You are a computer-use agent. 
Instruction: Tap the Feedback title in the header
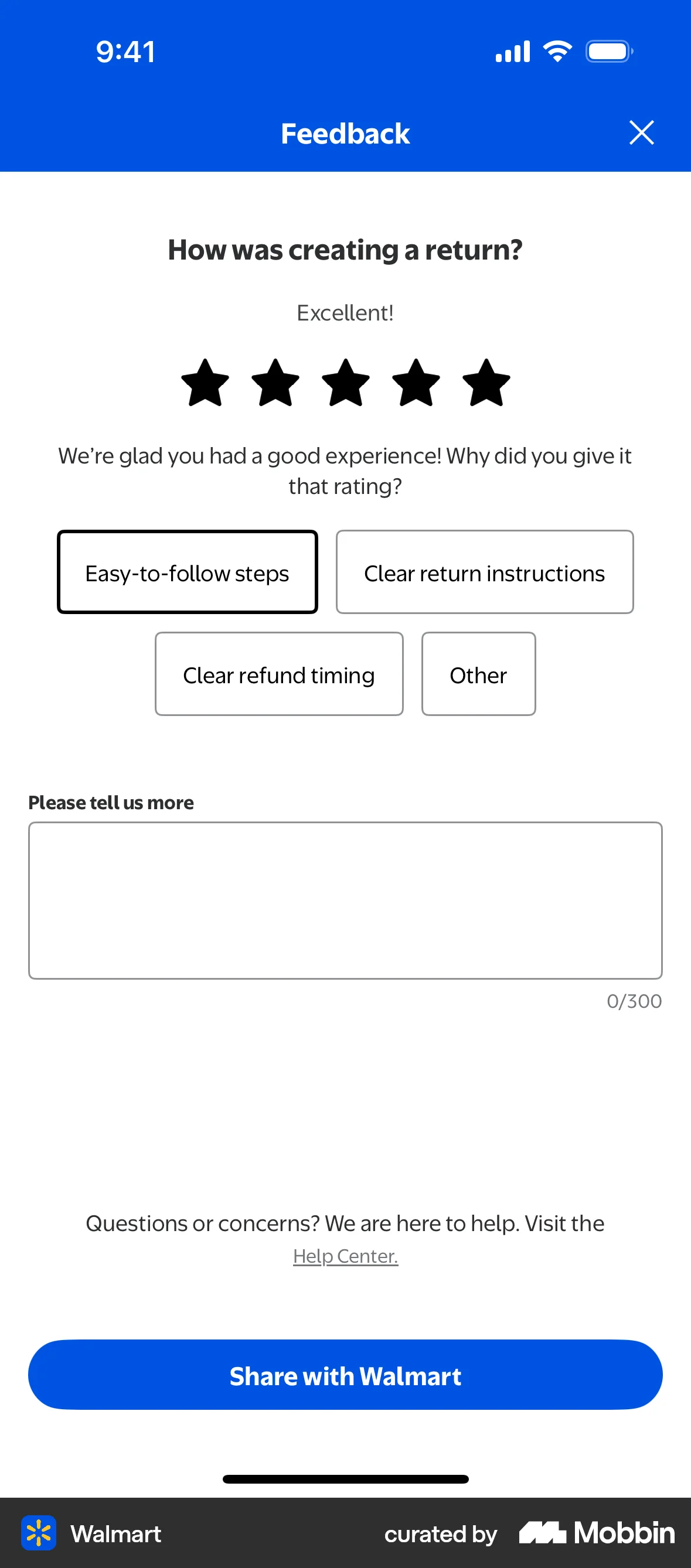345,132
